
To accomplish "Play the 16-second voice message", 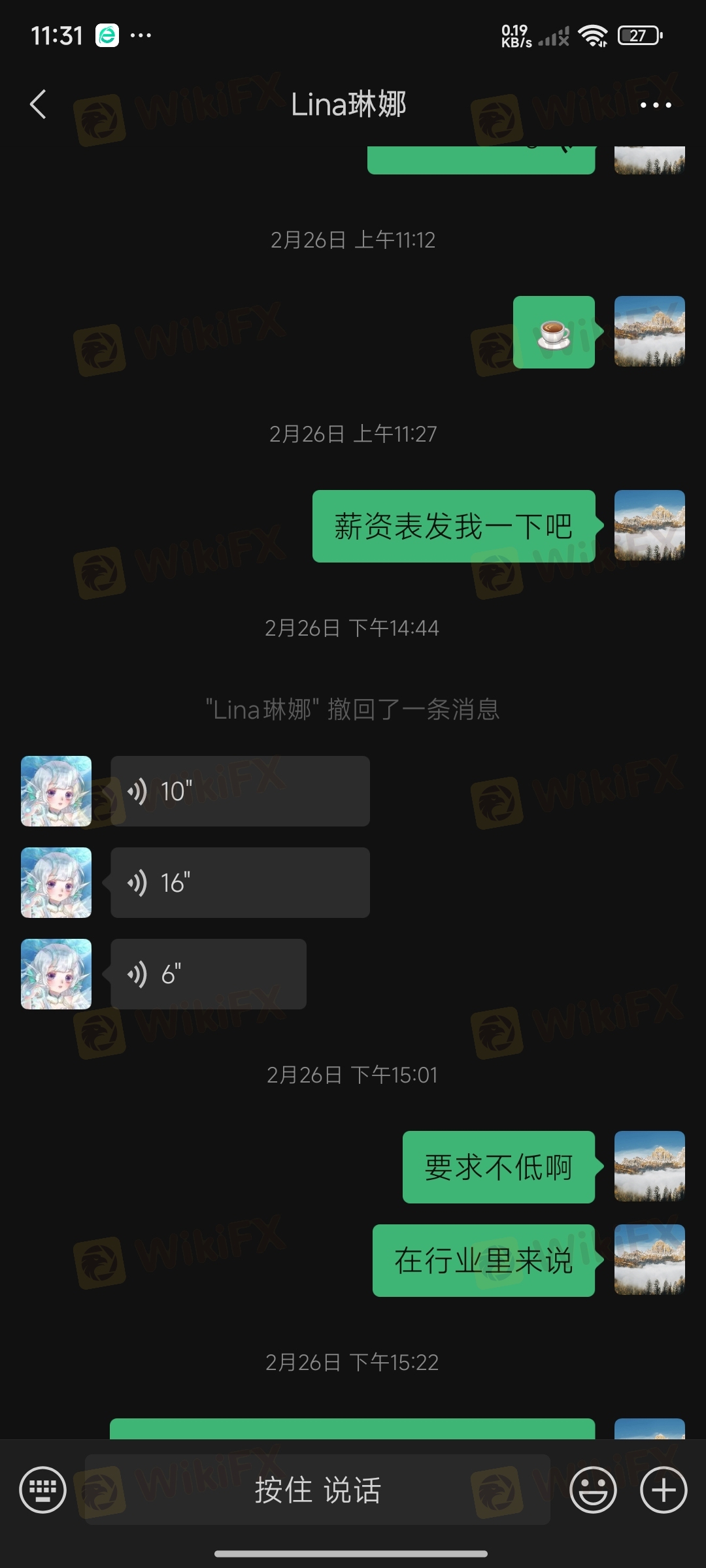I will [239, 883].
